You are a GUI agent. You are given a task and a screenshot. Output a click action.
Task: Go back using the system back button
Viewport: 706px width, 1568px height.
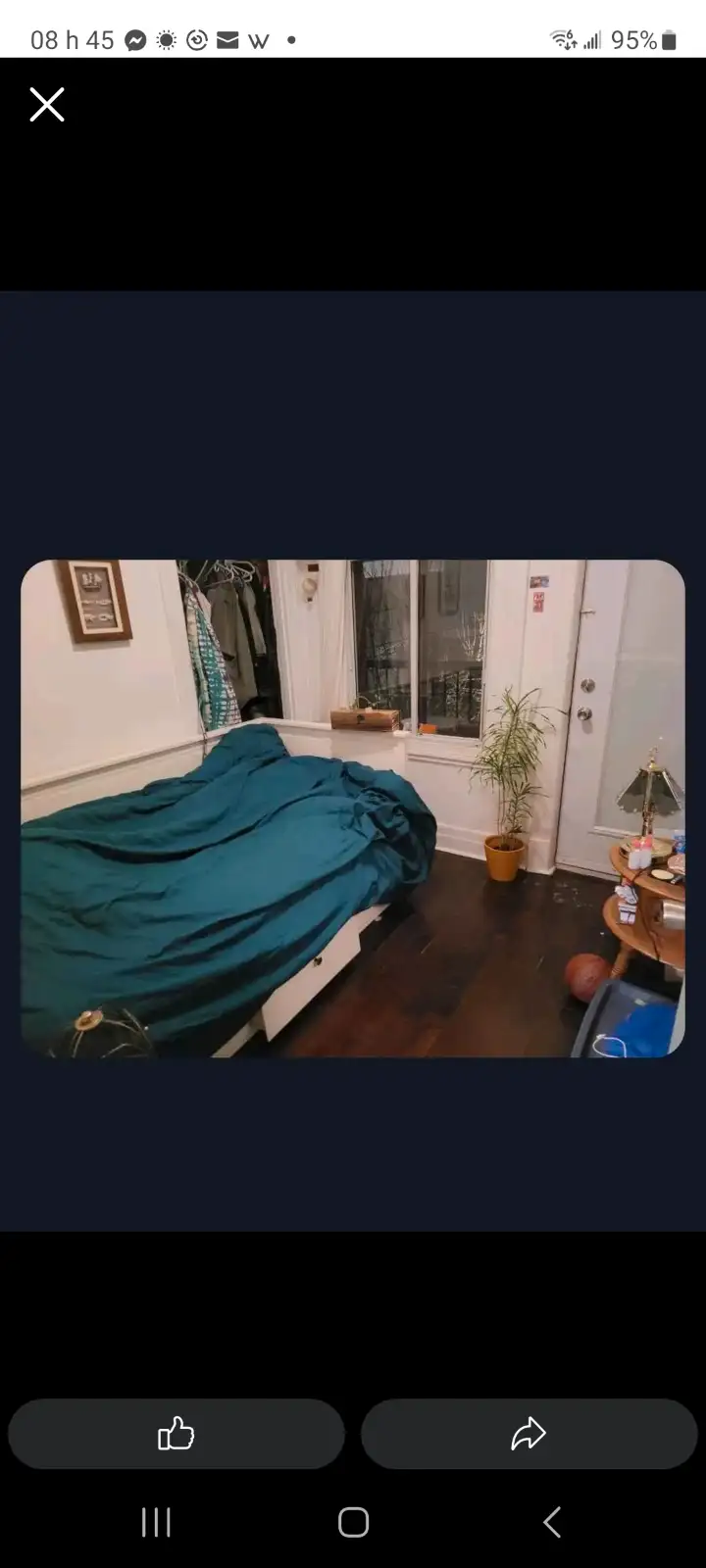[552, 1522]
